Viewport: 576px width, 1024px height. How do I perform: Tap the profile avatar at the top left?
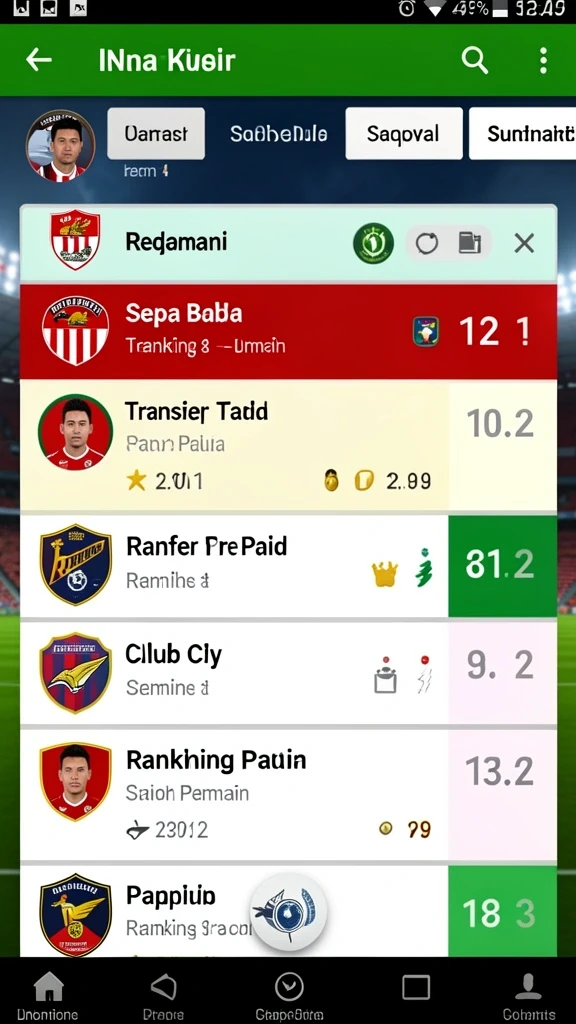click(x=60, y=146)
